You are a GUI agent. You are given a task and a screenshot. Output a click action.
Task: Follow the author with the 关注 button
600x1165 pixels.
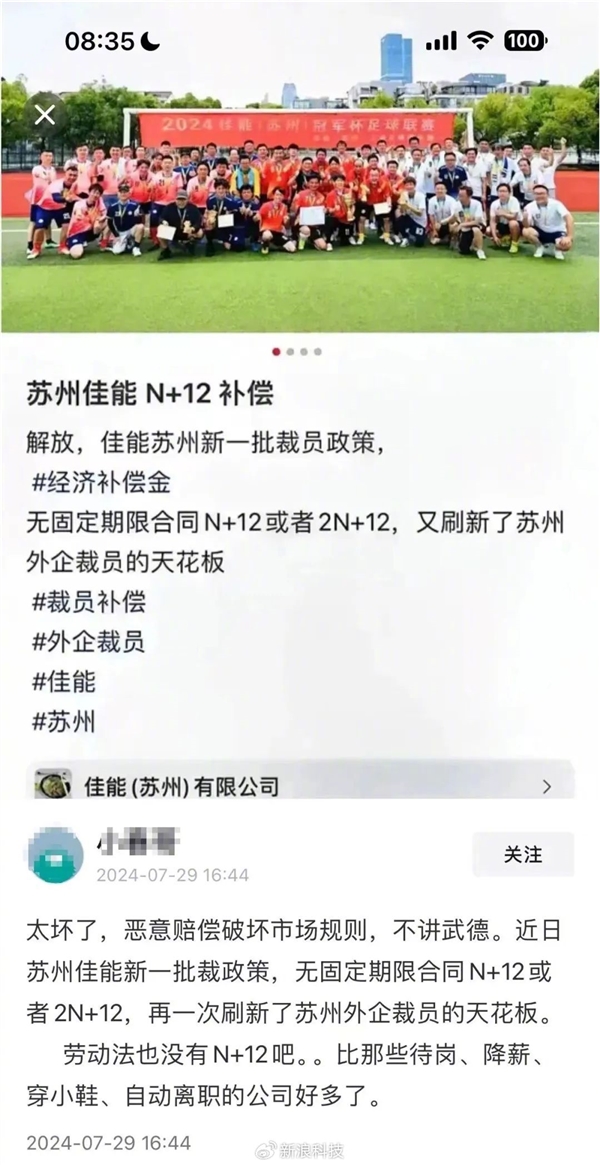523,854
